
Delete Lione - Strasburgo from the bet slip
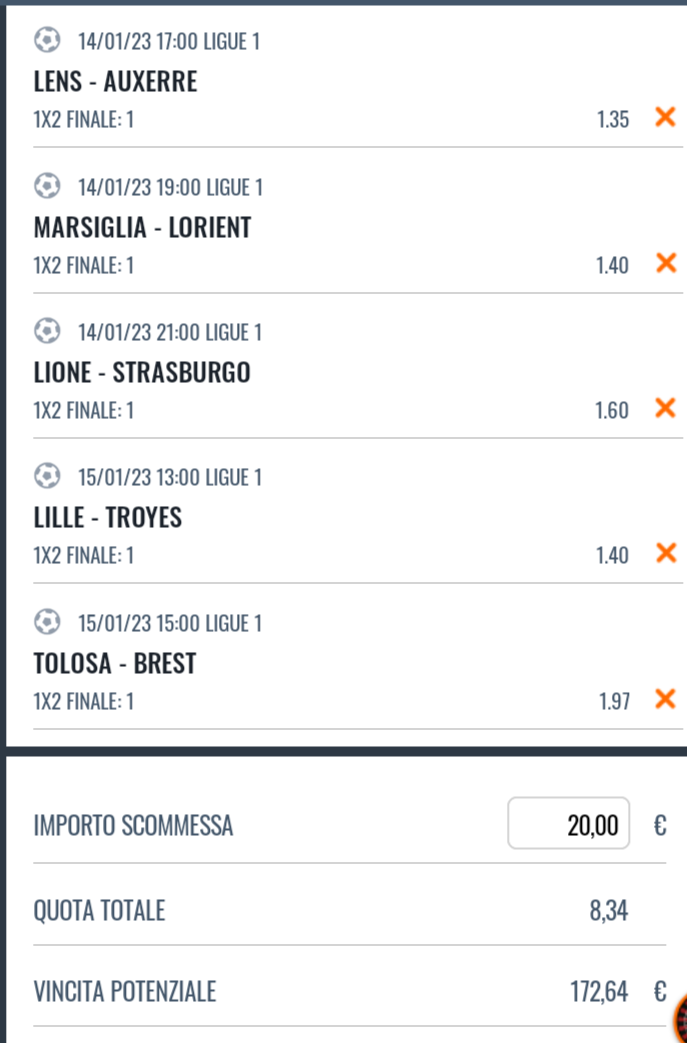pyautogui.click(x=665, y=408)
